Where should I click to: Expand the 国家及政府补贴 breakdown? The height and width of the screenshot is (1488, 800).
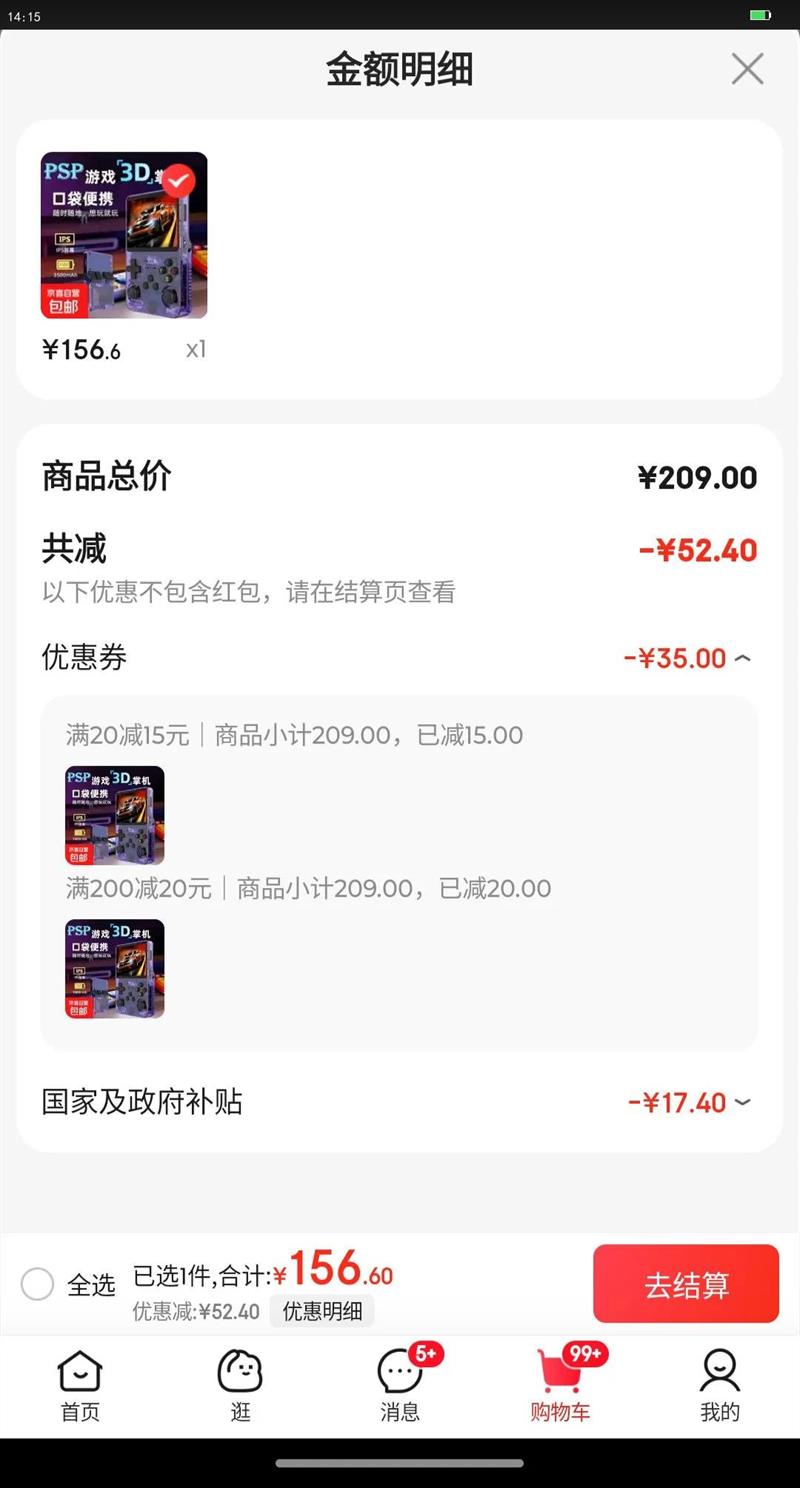[x=742, y=1102]
